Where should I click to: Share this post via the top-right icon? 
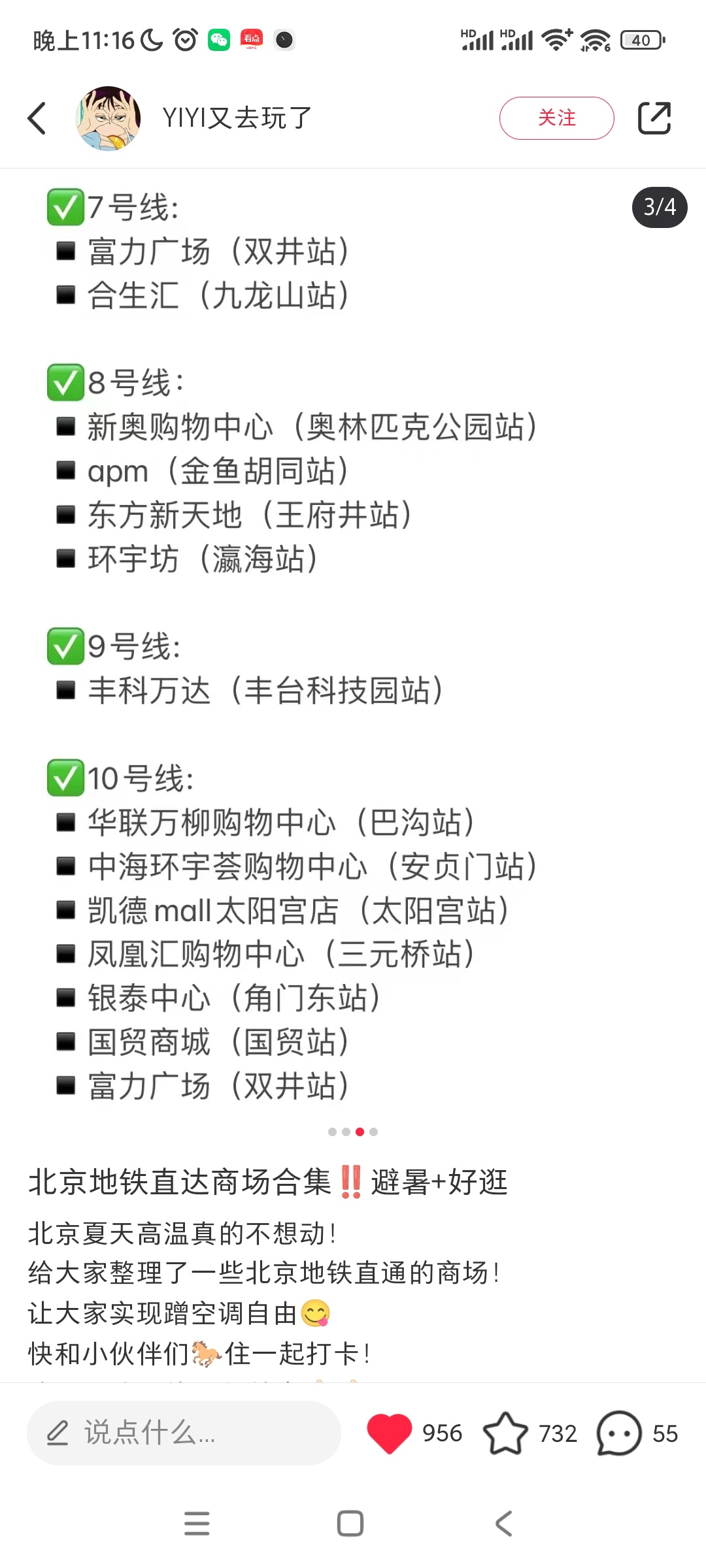click(654, 118)
